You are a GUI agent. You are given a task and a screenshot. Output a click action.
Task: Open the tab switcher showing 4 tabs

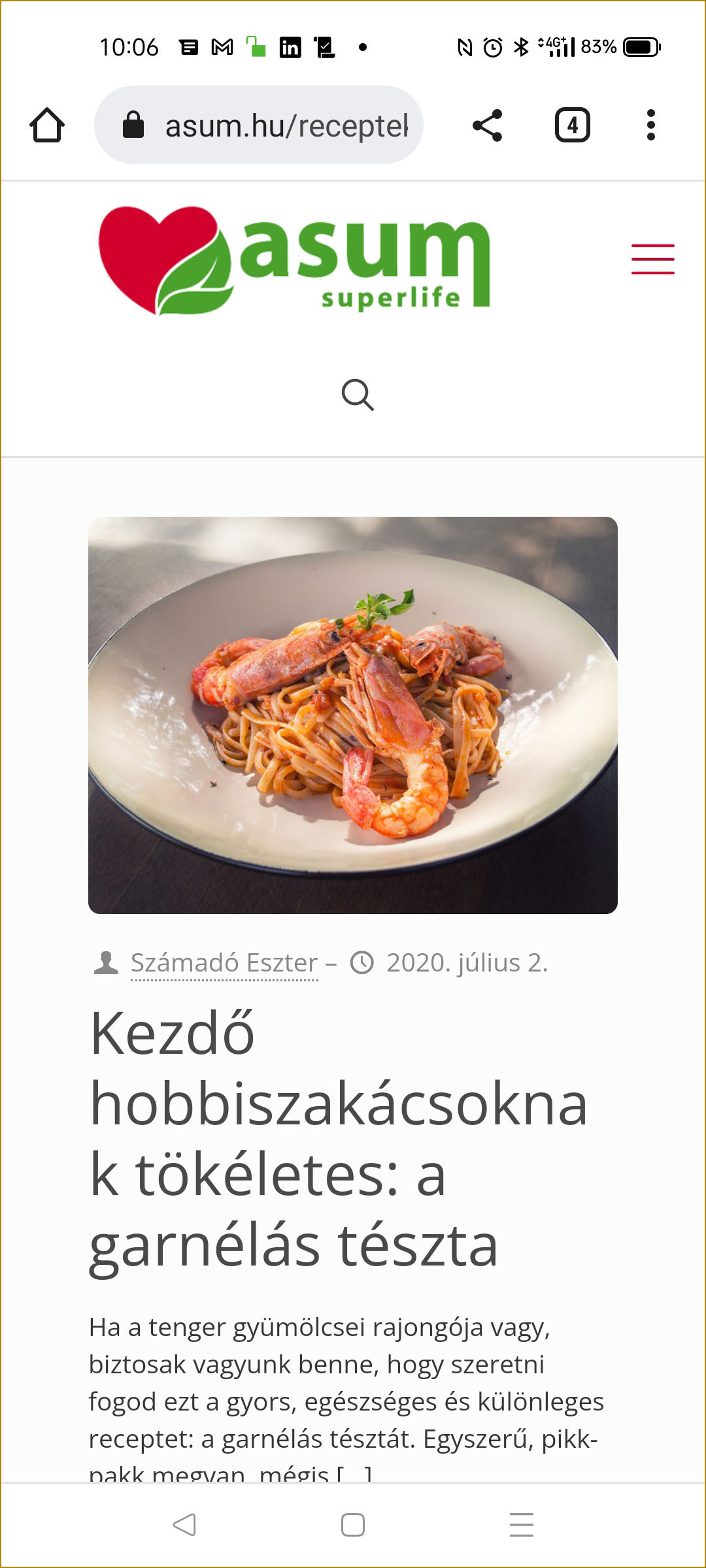click(x=573, y=125)
